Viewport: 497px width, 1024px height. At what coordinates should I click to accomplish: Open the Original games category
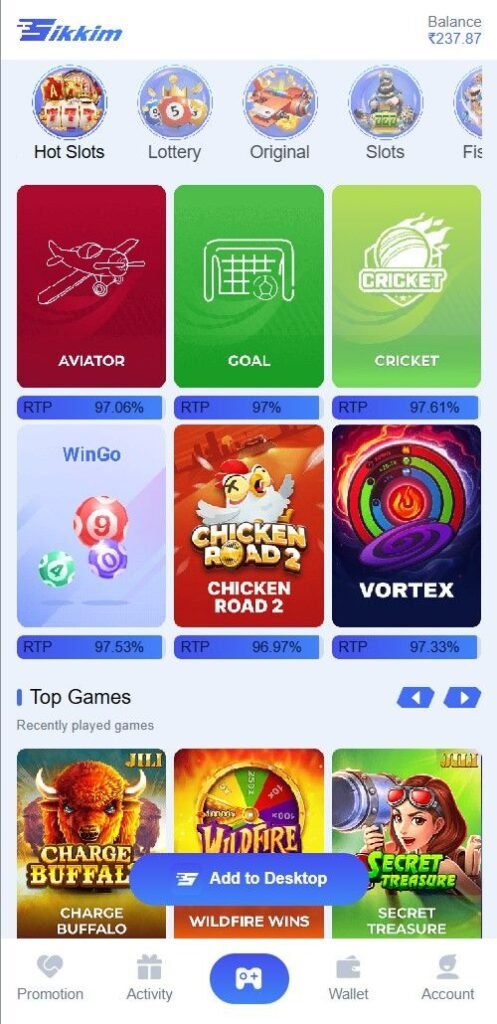point(280,114)
